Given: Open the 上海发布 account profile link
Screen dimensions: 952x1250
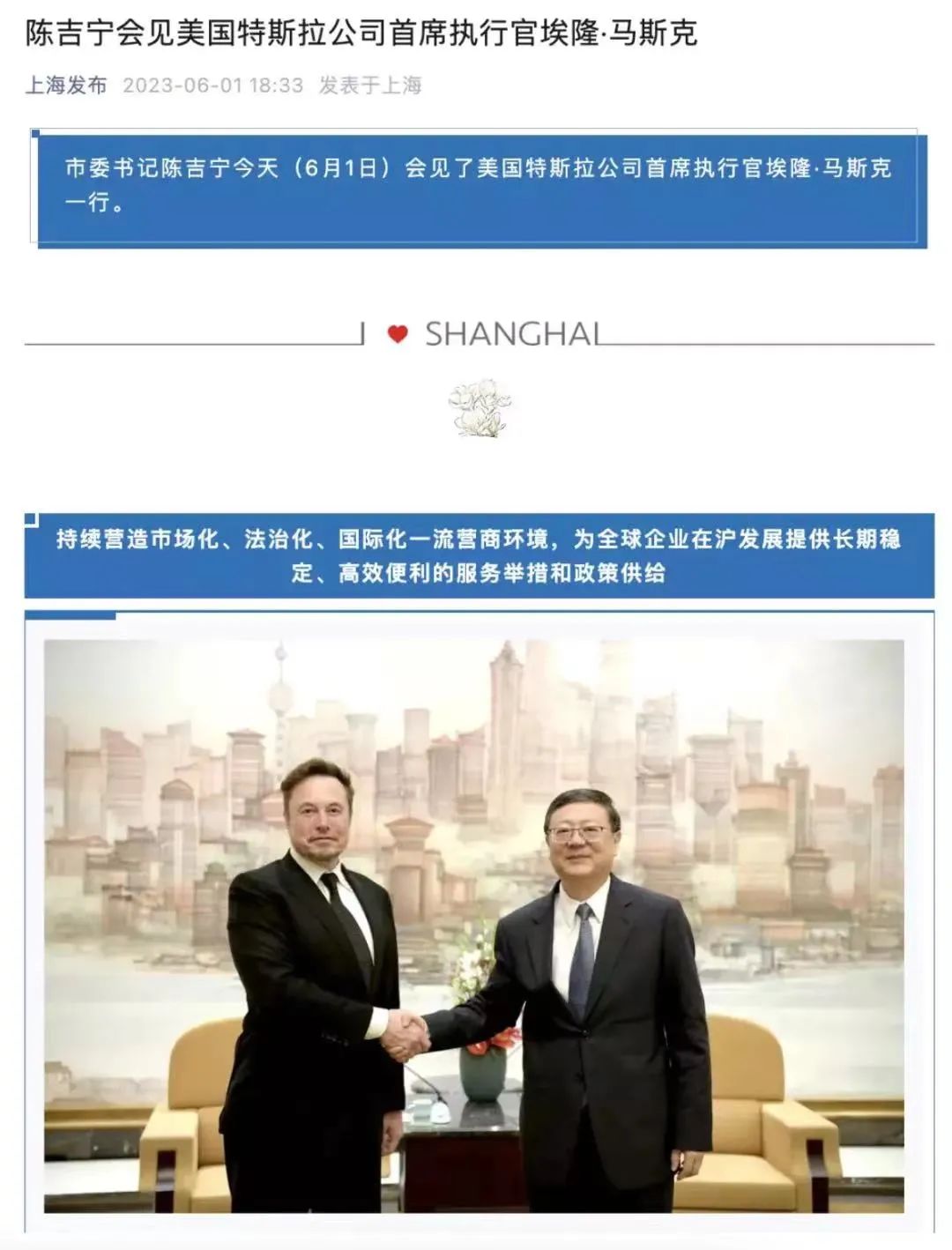Looking at the screenshot, I should pos(66,86).
